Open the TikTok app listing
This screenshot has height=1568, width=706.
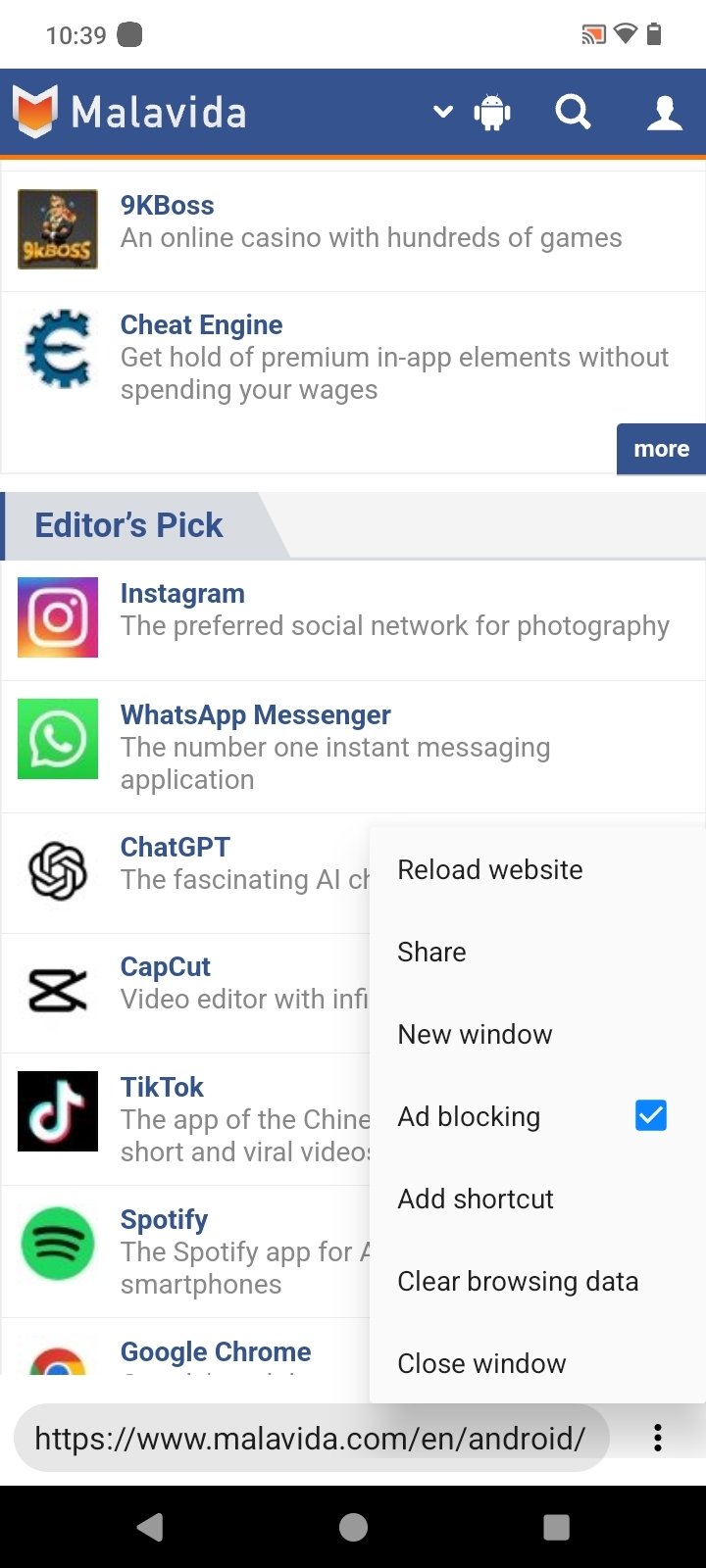point(162,1088)
